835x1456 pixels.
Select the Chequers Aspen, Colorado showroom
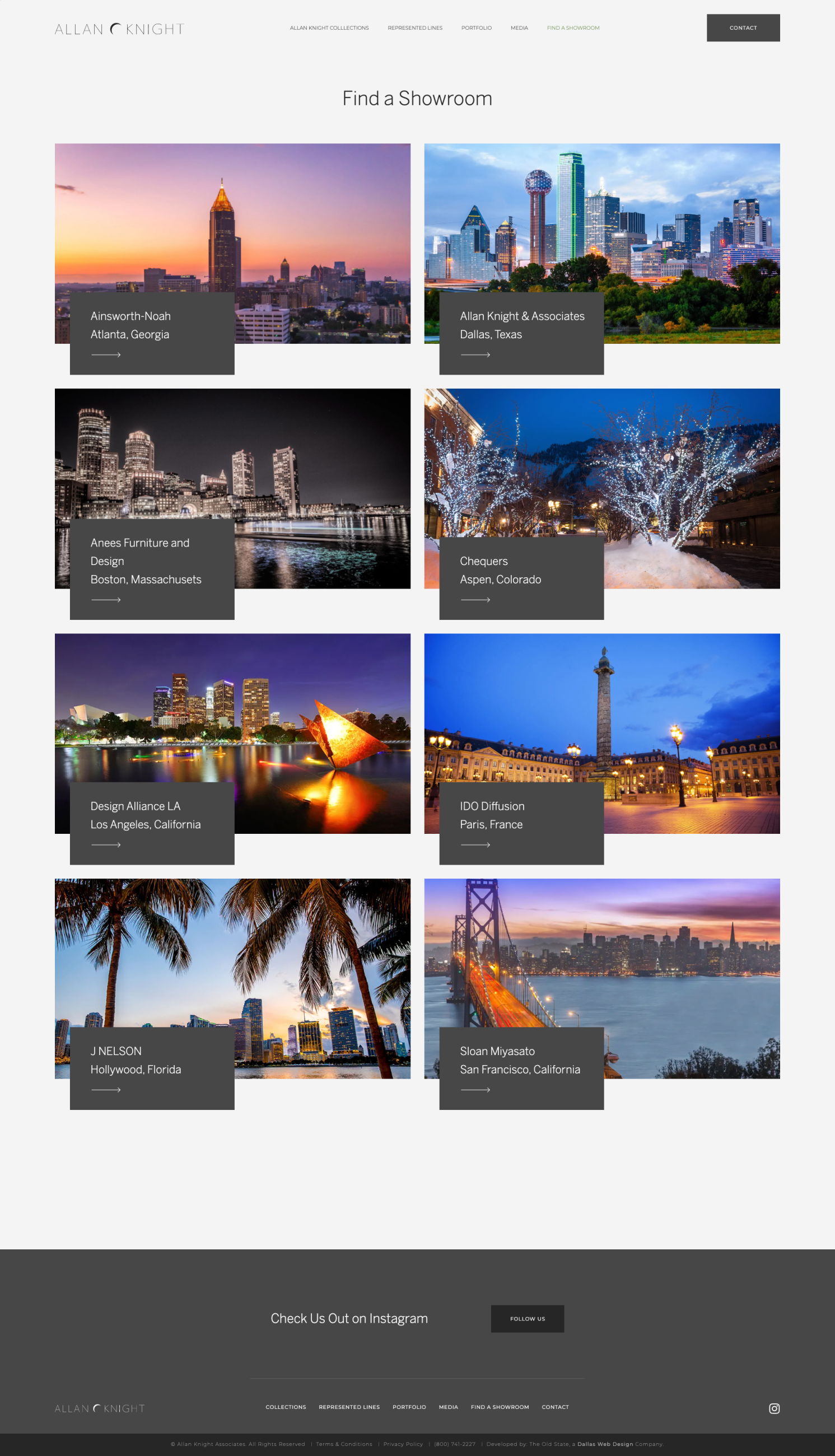tap(521, 578)
